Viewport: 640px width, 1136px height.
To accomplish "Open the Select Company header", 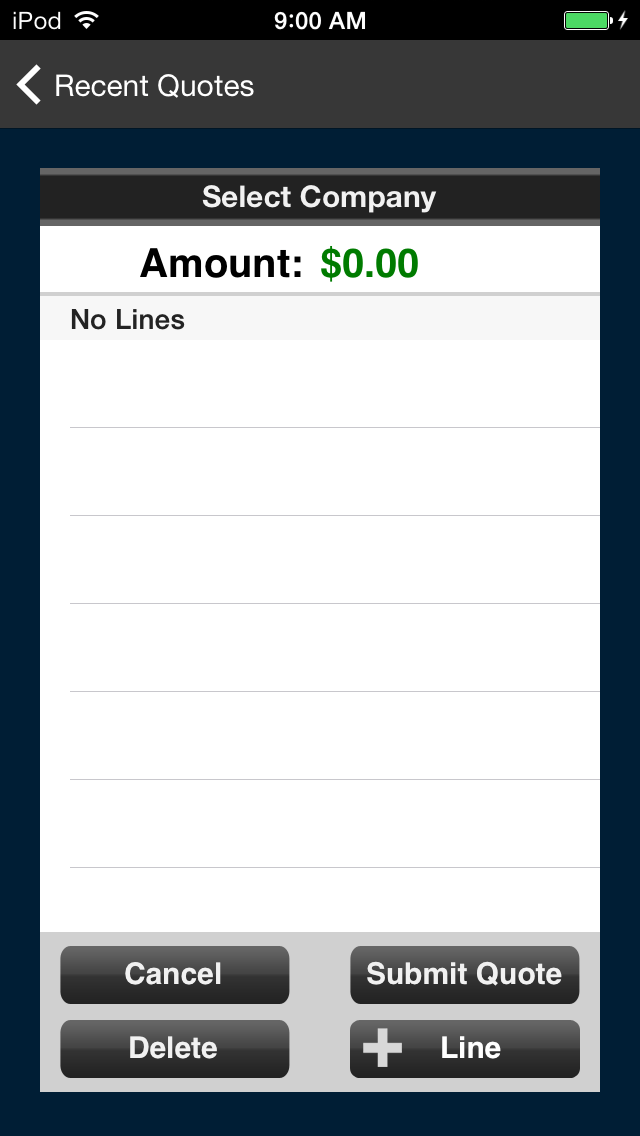I will 320,197.
